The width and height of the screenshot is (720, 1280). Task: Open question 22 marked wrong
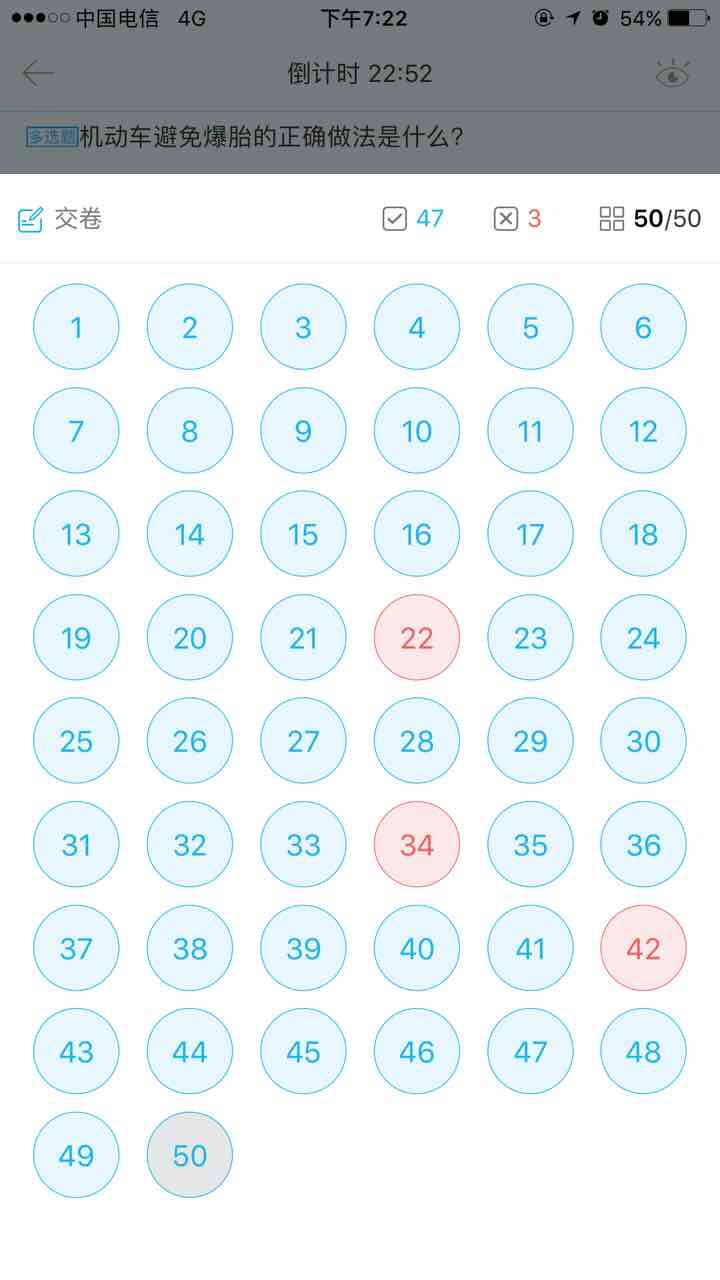coord(417,638)
